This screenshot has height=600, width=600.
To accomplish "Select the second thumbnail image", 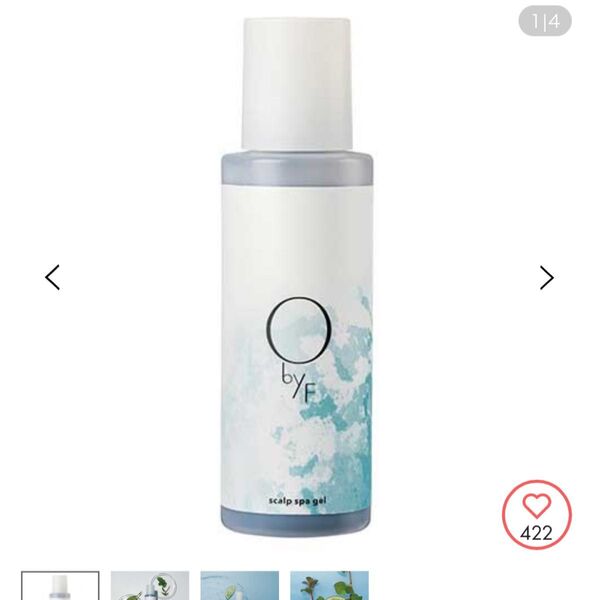I will 150,587.
